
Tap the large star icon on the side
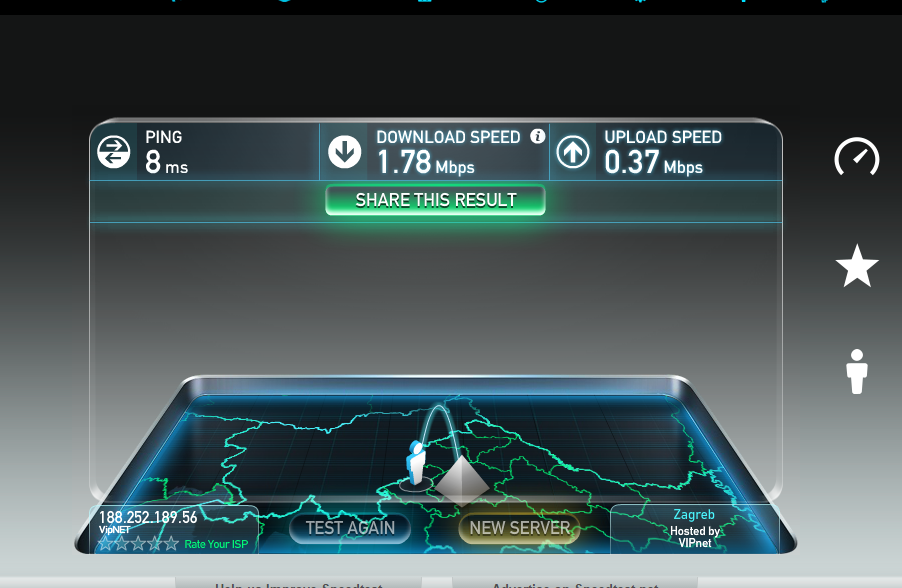coord(856,267)
